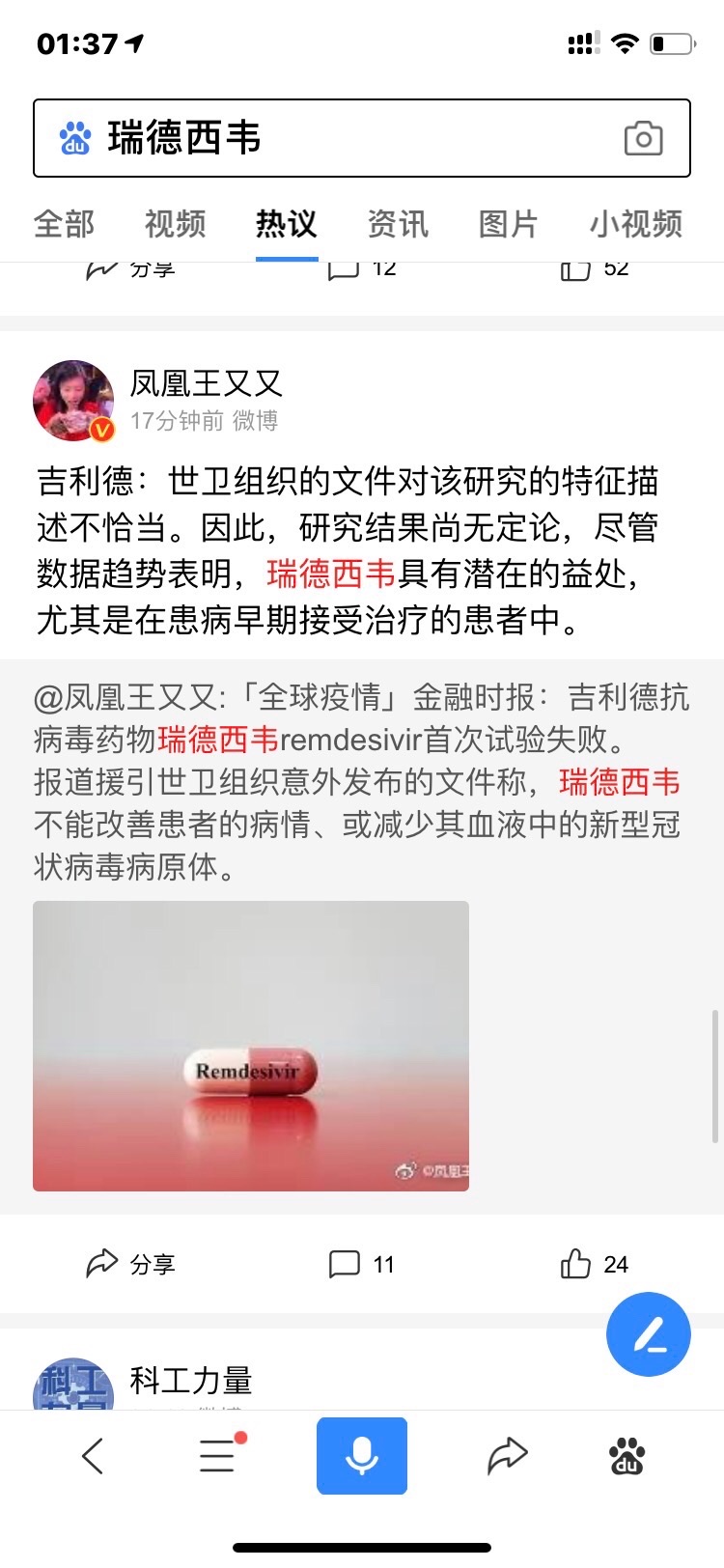
Task: Open camera search in search bar
Action: click(x=643, y=138)
